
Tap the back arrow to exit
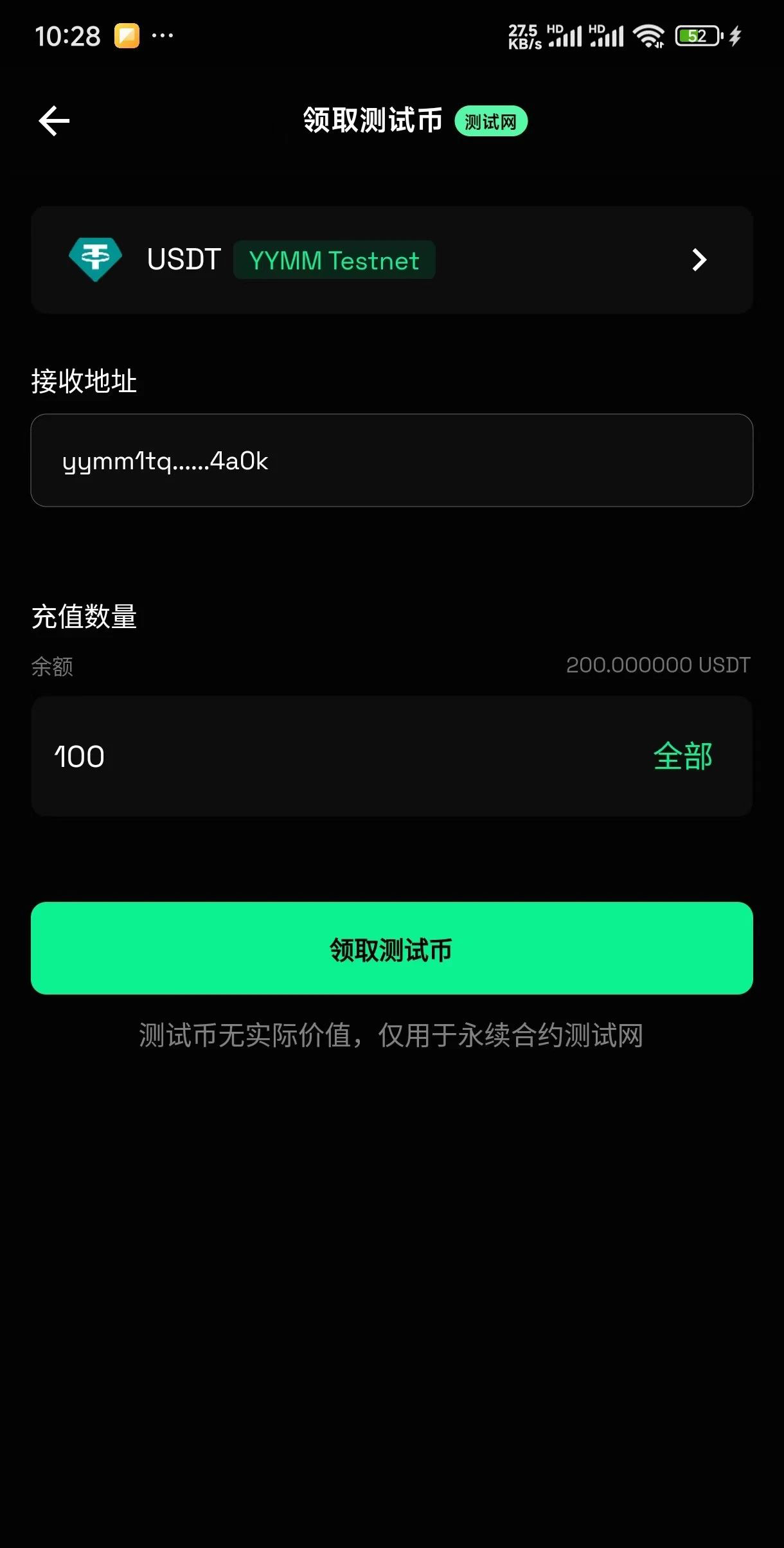(54, 120)
